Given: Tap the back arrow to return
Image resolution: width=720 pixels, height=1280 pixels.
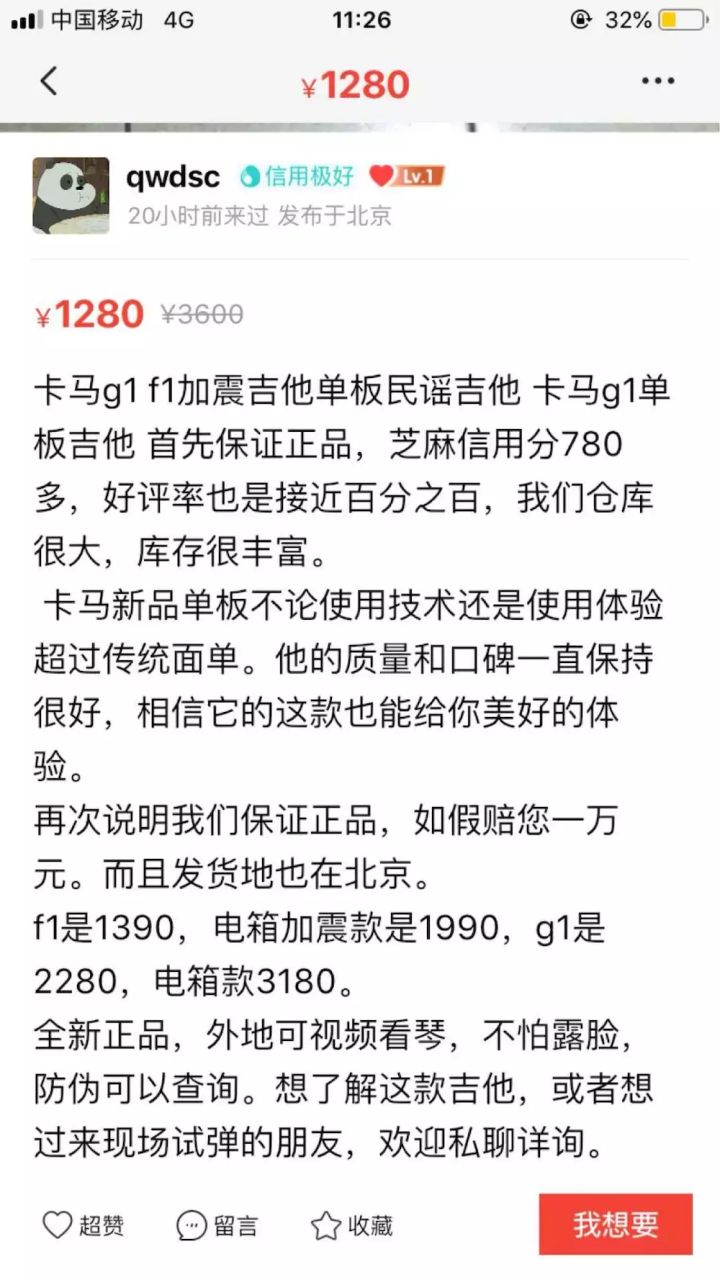Looking at the screenshot, I should coord(50,80).
